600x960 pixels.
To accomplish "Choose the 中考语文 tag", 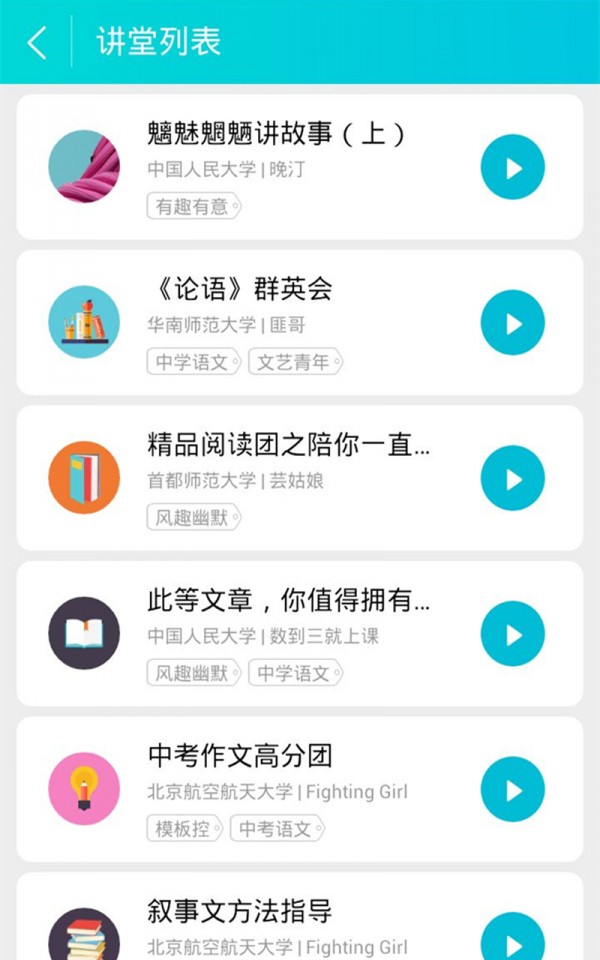I will tap(278, 829).
